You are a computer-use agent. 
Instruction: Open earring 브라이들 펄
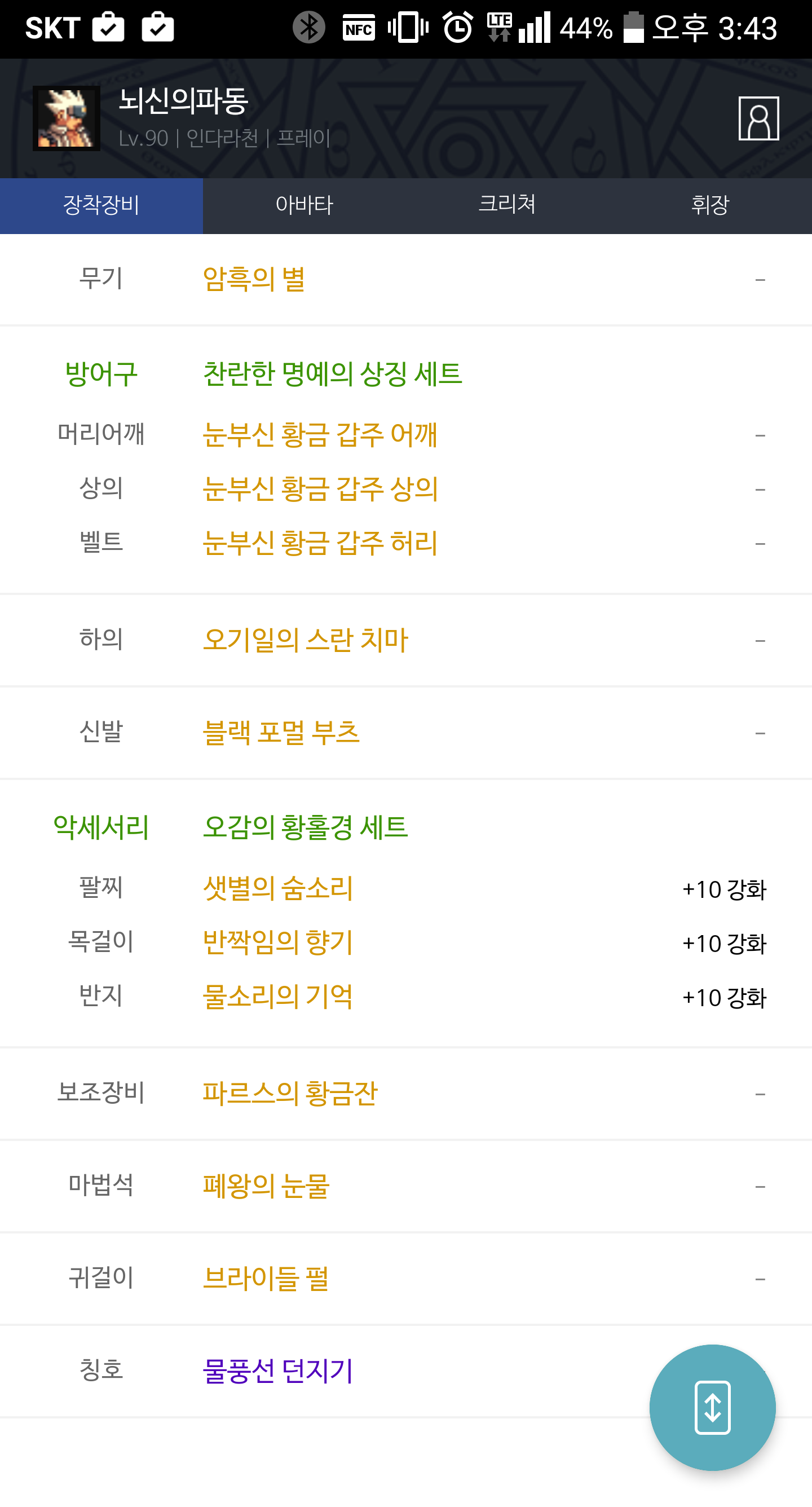pos(266,1278)
